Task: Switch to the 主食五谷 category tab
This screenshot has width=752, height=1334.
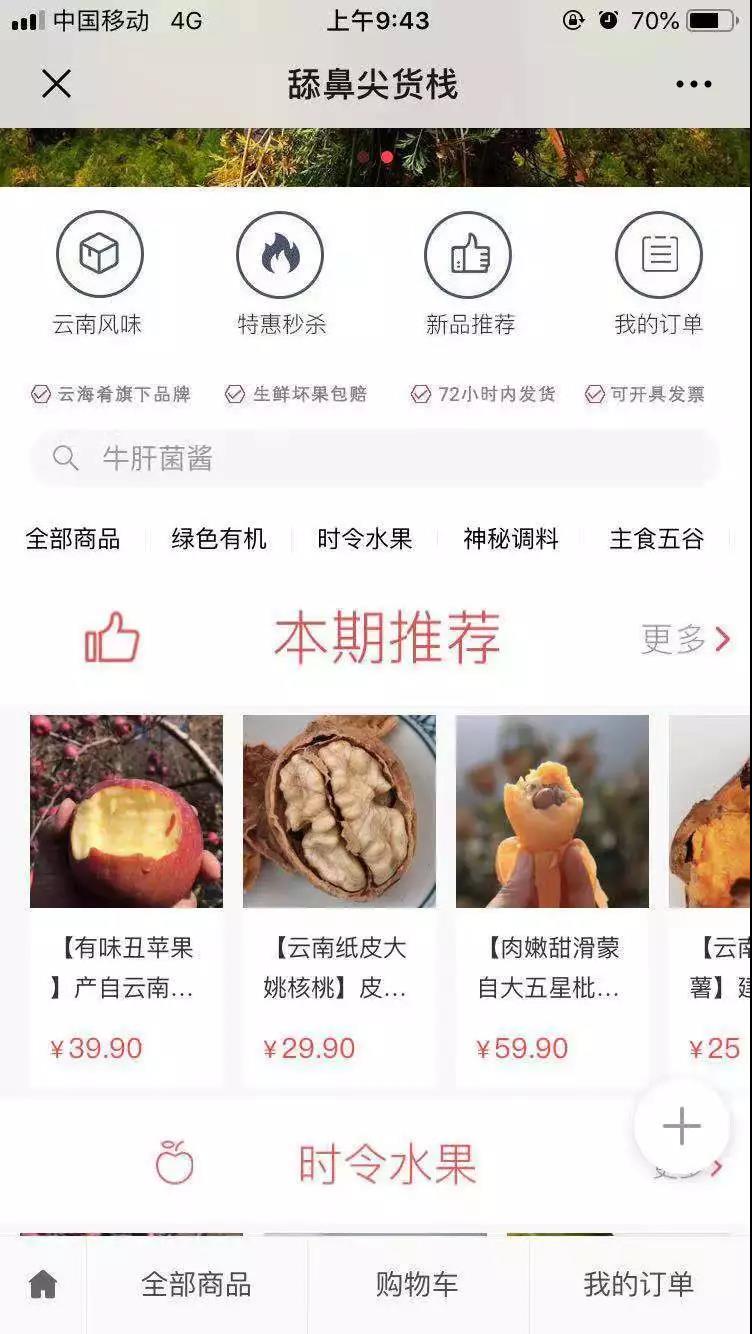Action: pos(656,539)
